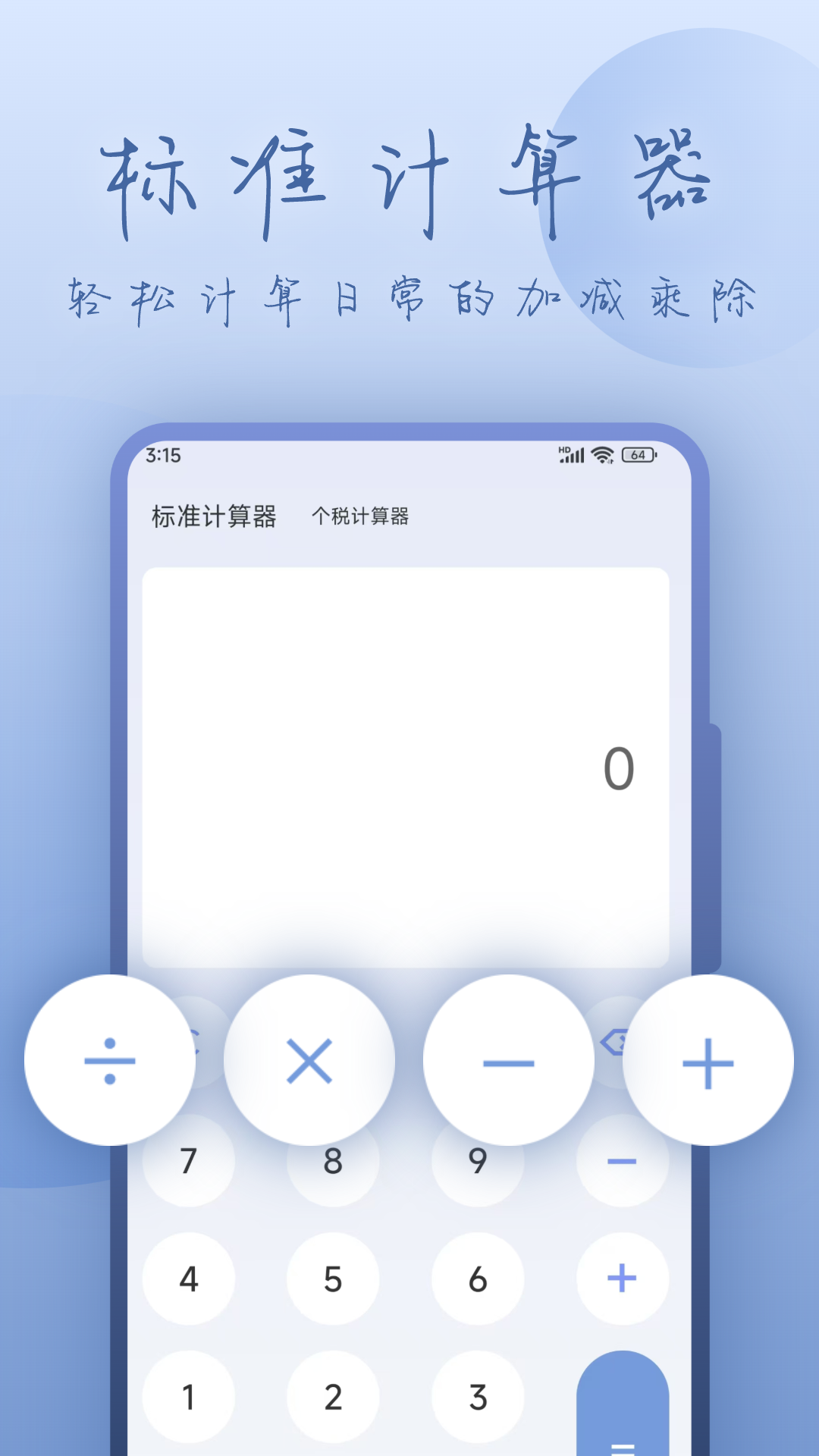The image size is (819, 1456).
Task: Tap the number 3 key
Action: click(x=477, y=1395)
